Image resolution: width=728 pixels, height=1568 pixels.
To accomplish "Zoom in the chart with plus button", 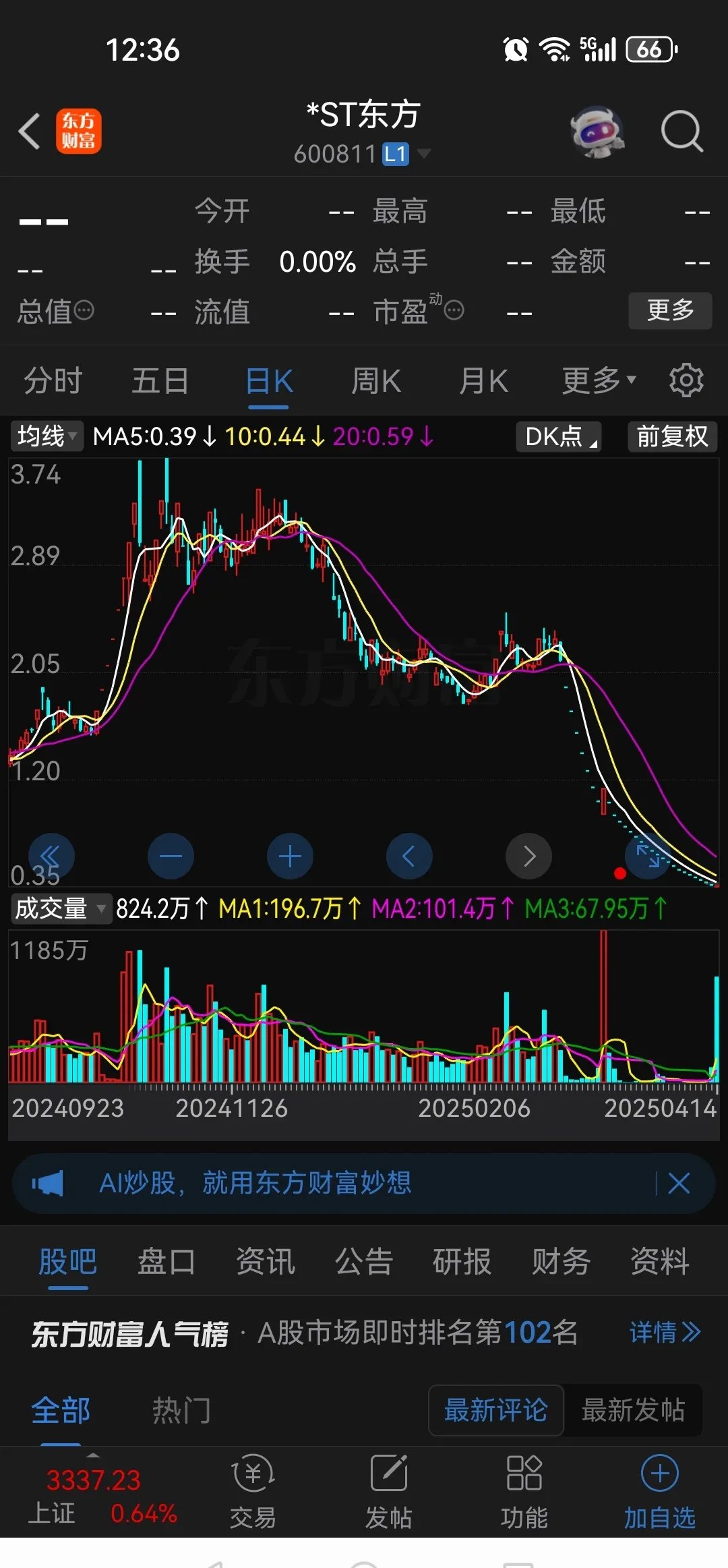I will [x=290, y=856].
